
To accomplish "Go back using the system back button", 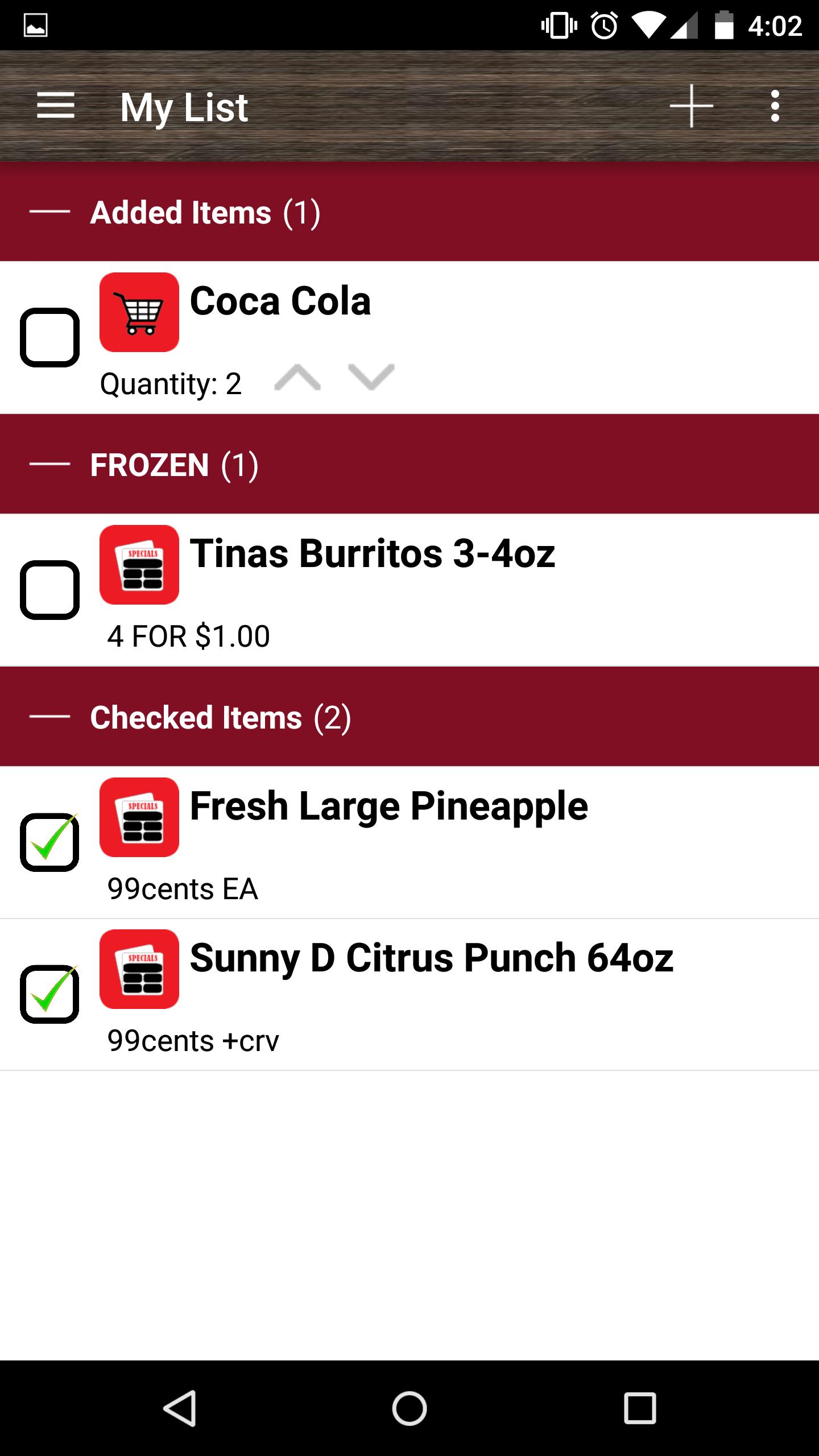I will click(180, 1408).
